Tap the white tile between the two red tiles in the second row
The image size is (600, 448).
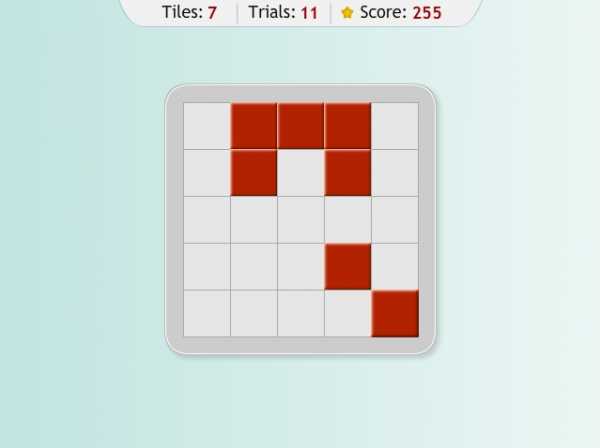point(301,172)
